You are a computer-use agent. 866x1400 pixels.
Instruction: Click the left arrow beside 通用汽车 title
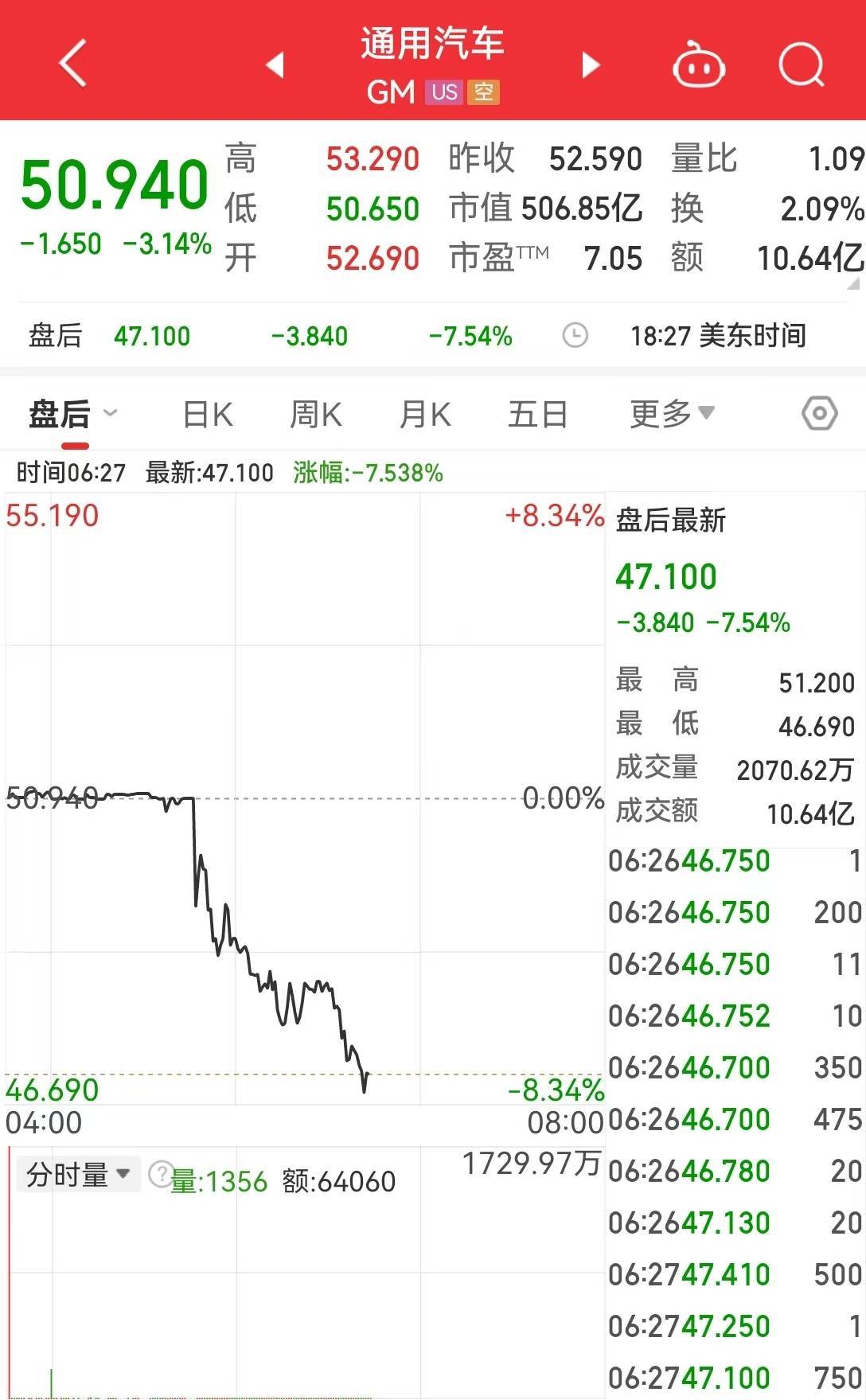point(275,65)
